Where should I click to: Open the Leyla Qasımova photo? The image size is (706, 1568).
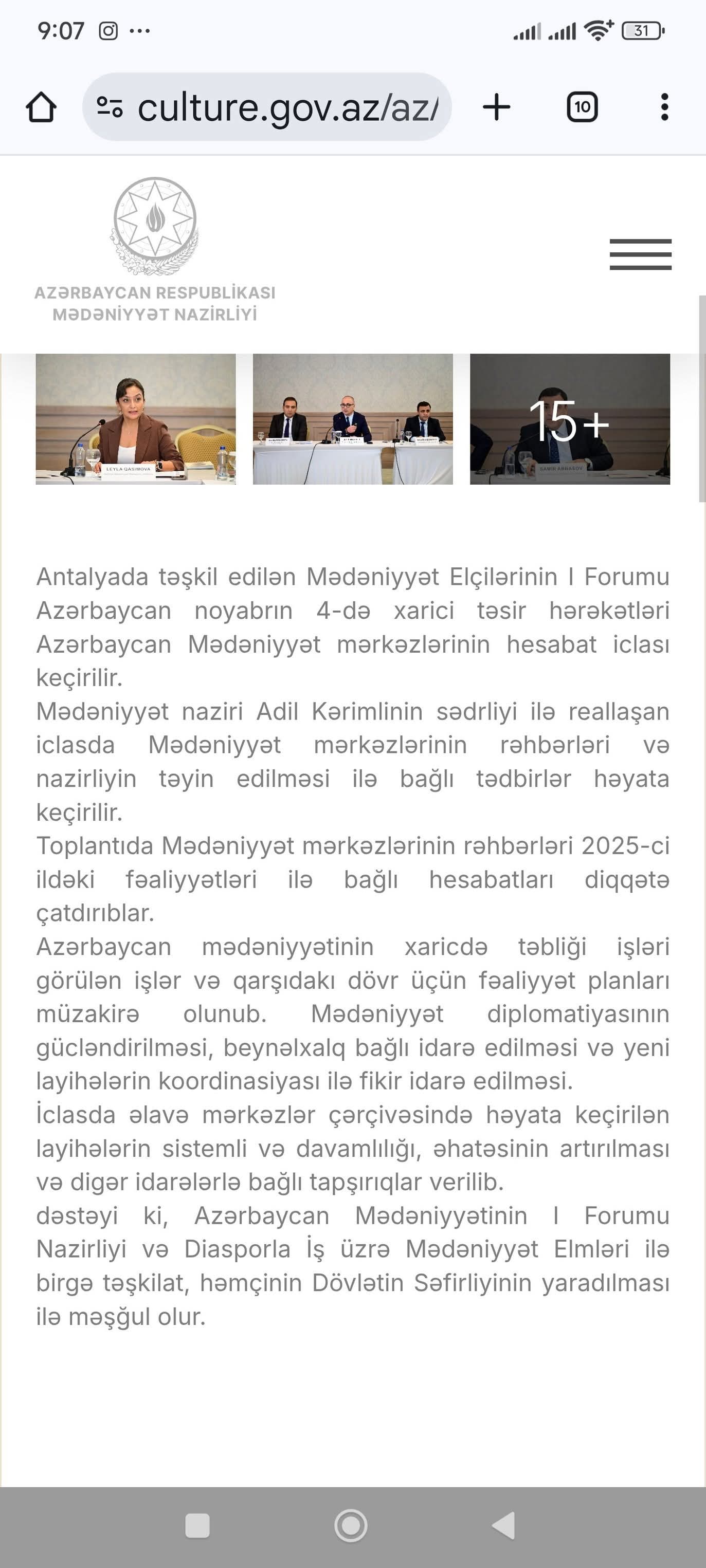(x=136, y=419)
